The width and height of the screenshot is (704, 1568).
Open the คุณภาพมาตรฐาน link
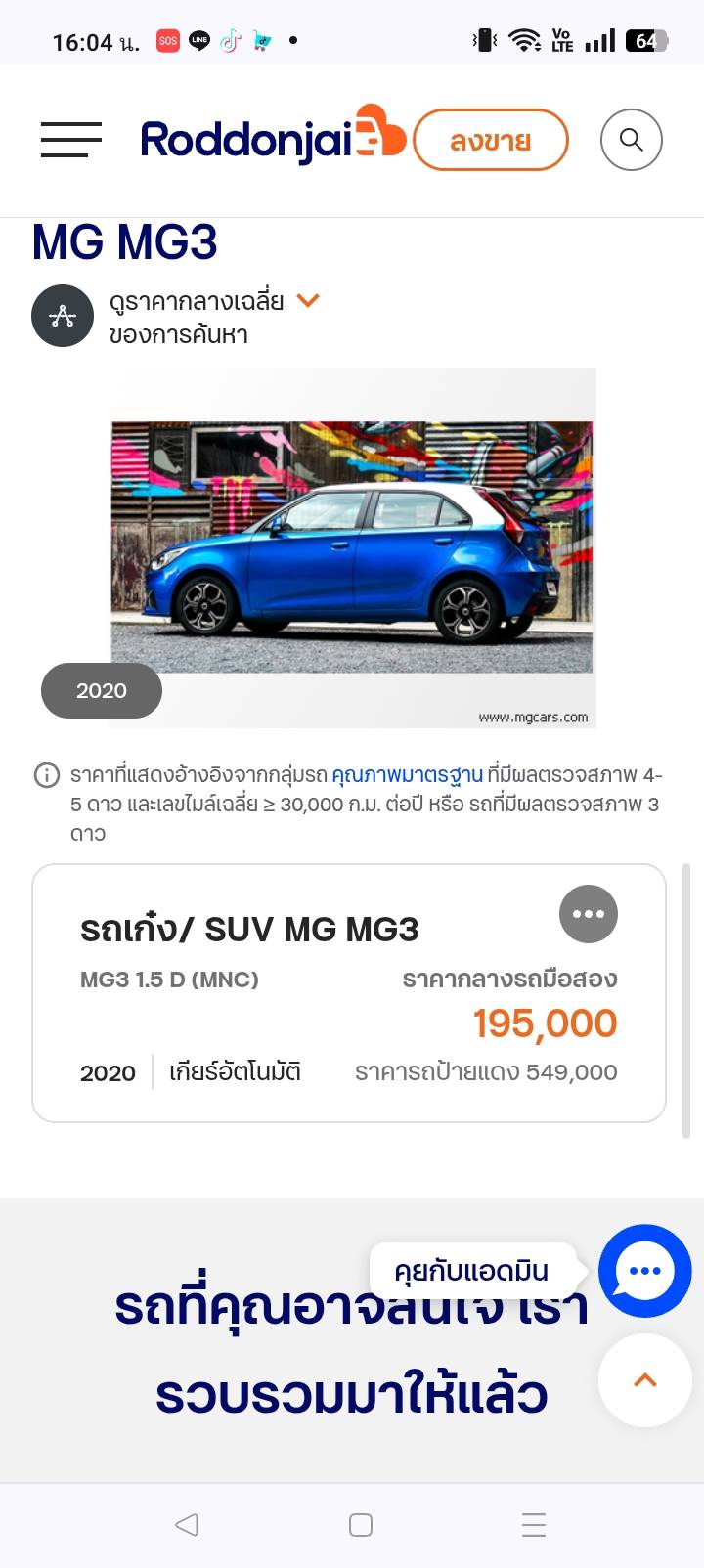(x=407, y=775)
